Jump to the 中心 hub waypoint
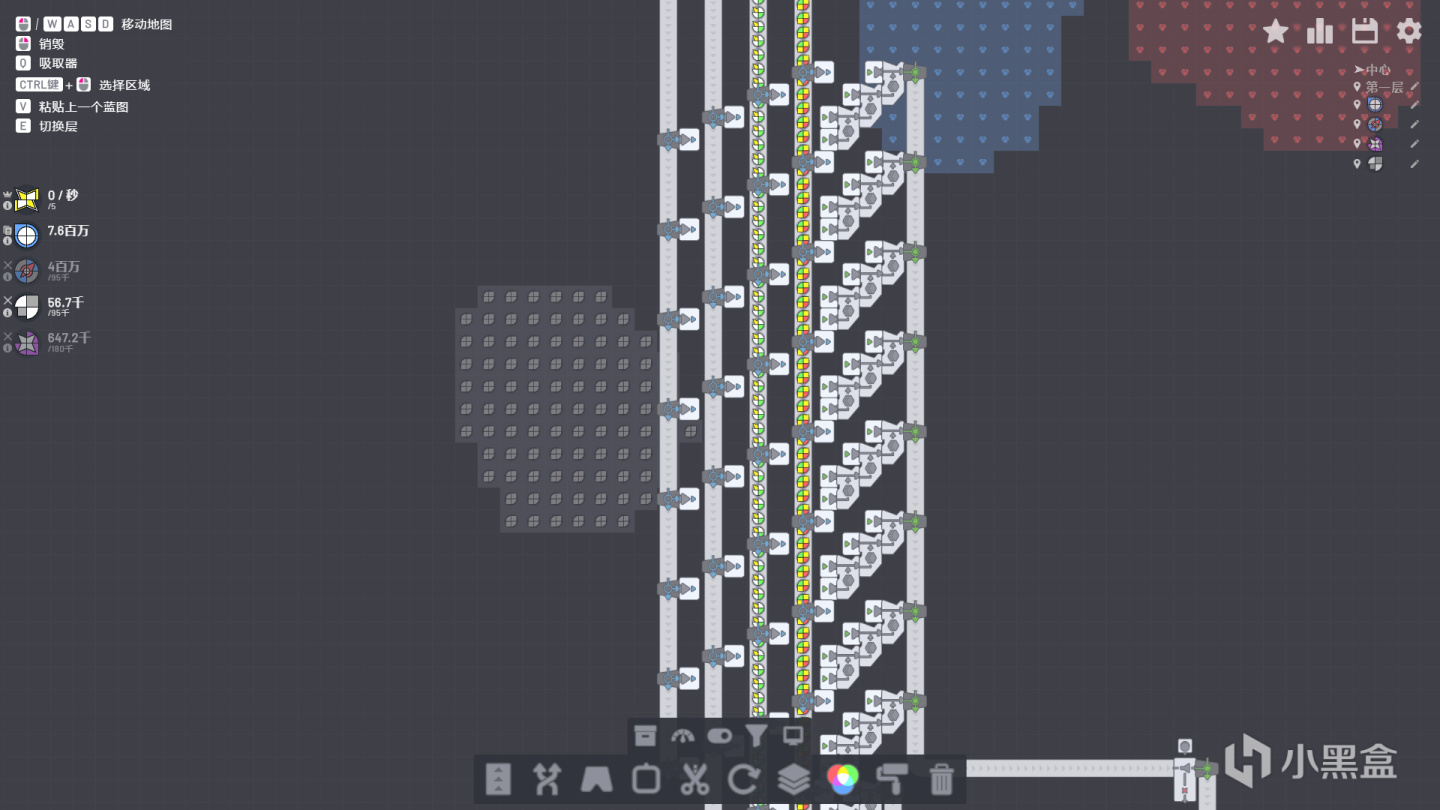The height and width of the screenshot is (810, 1440). (1377, 70)
